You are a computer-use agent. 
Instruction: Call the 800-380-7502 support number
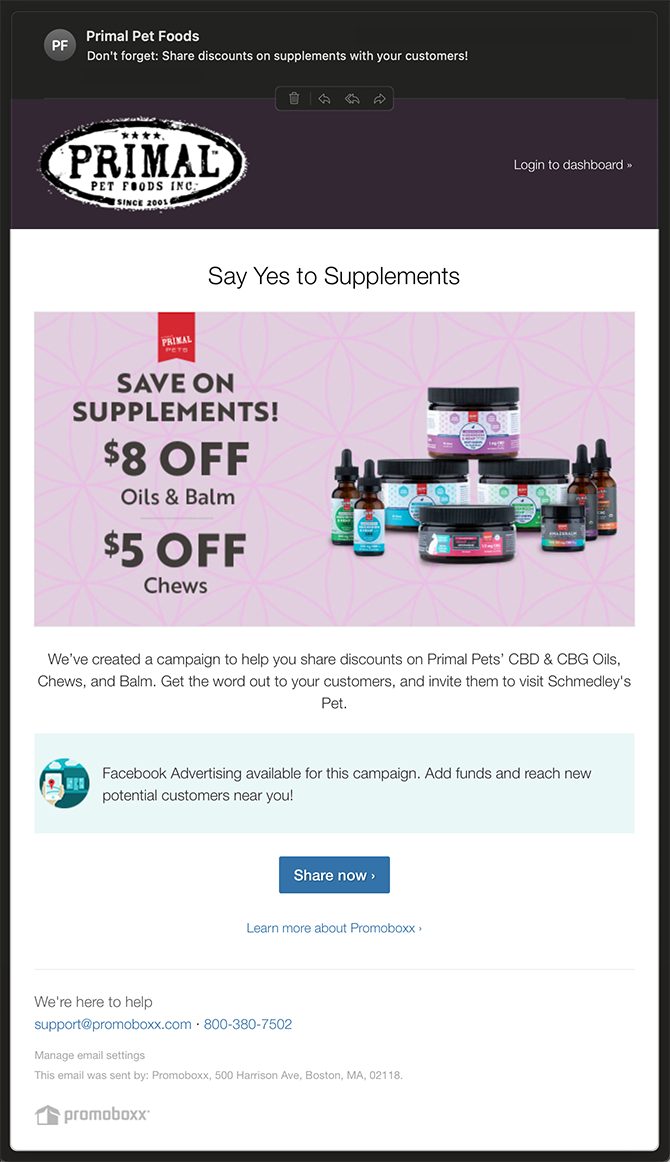point(248,1024)
